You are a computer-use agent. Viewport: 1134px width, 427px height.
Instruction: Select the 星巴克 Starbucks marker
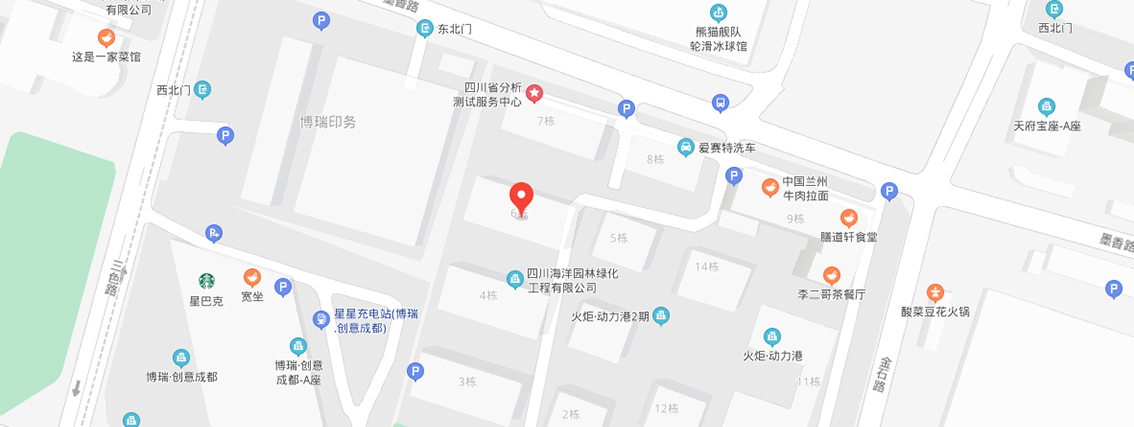(206, 282)
